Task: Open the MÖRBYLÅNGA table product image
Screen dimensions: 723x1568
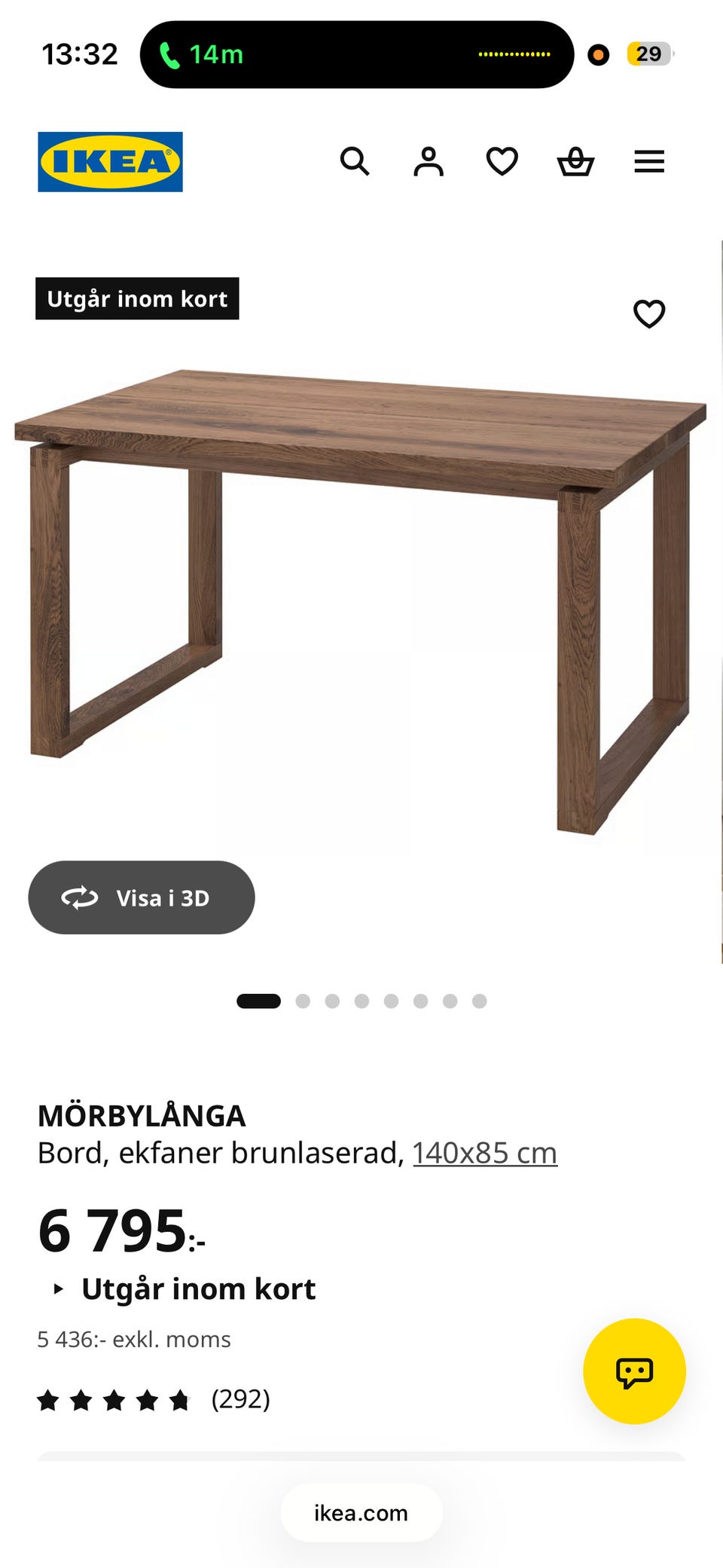Action: [x=361, y=601]
